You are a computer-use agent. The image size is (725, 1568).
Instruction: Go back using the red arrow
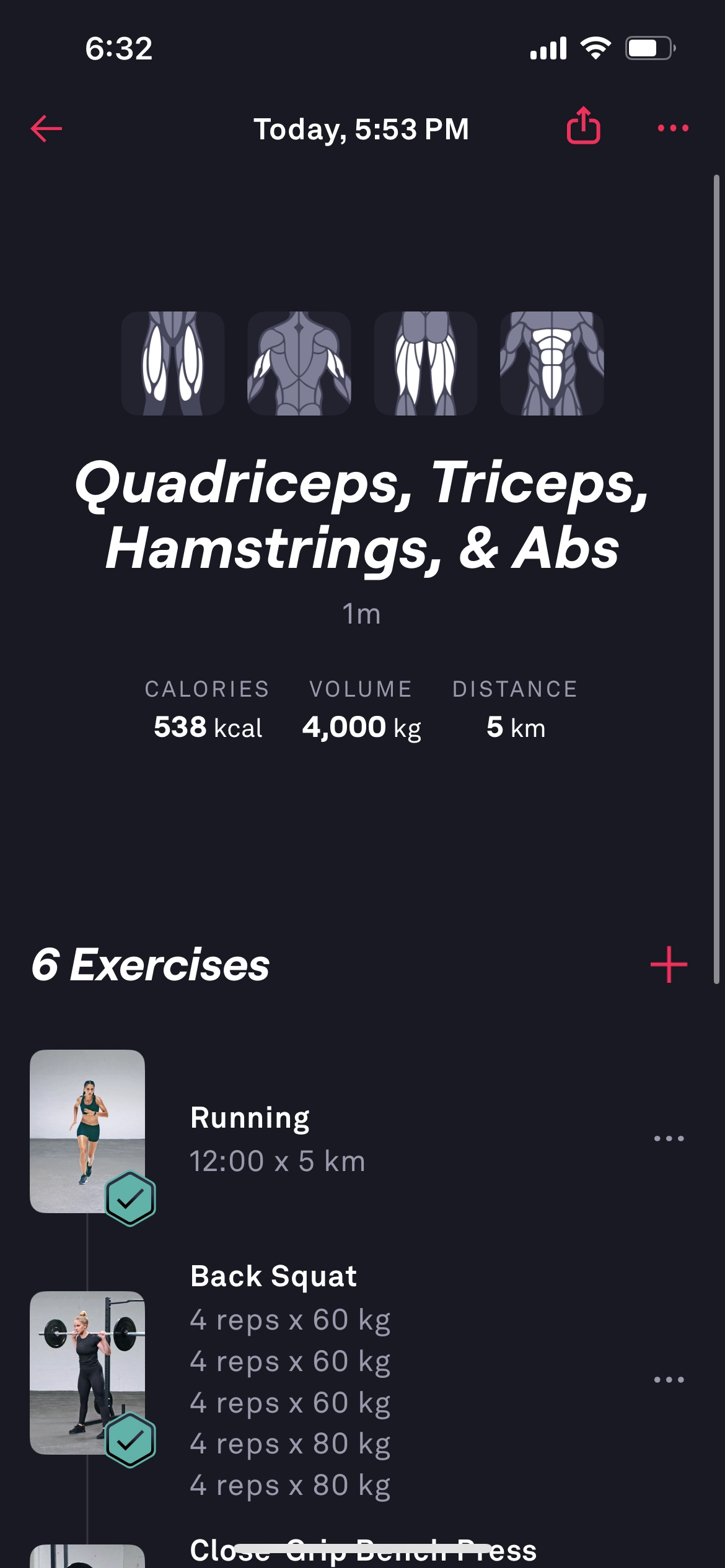(x=46, y=129)
